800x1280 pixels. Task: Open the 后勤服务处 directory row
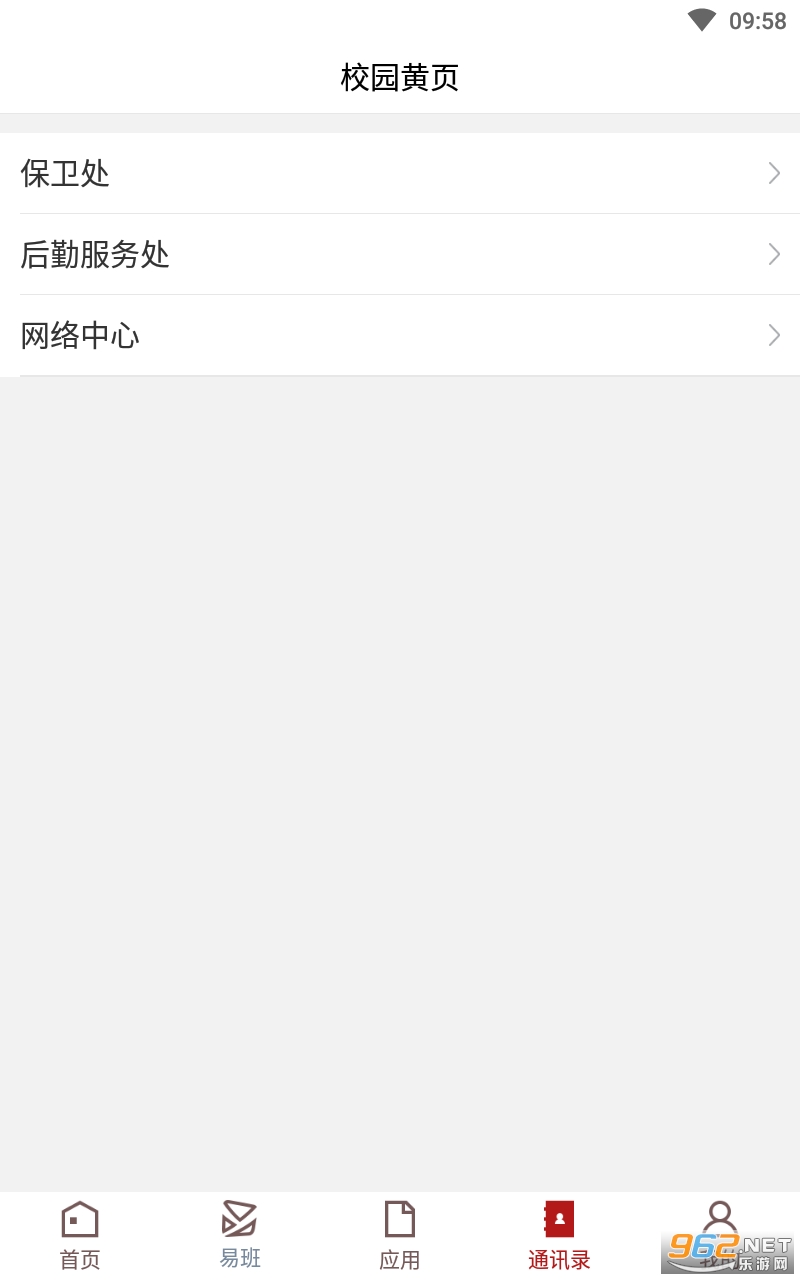[x=400, y=254]
